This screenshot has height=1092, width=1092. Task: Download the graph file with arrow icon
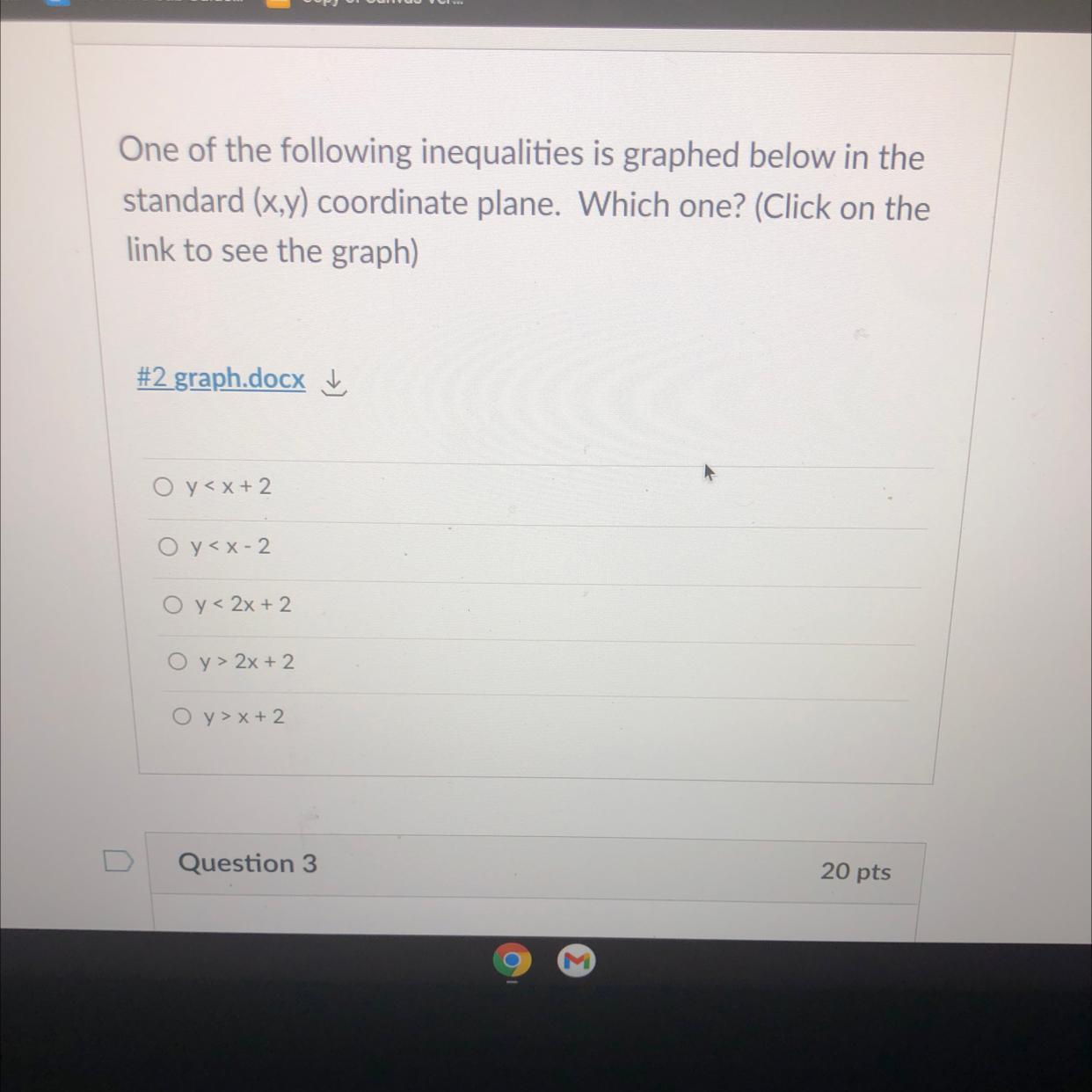(x=334, y=383)
